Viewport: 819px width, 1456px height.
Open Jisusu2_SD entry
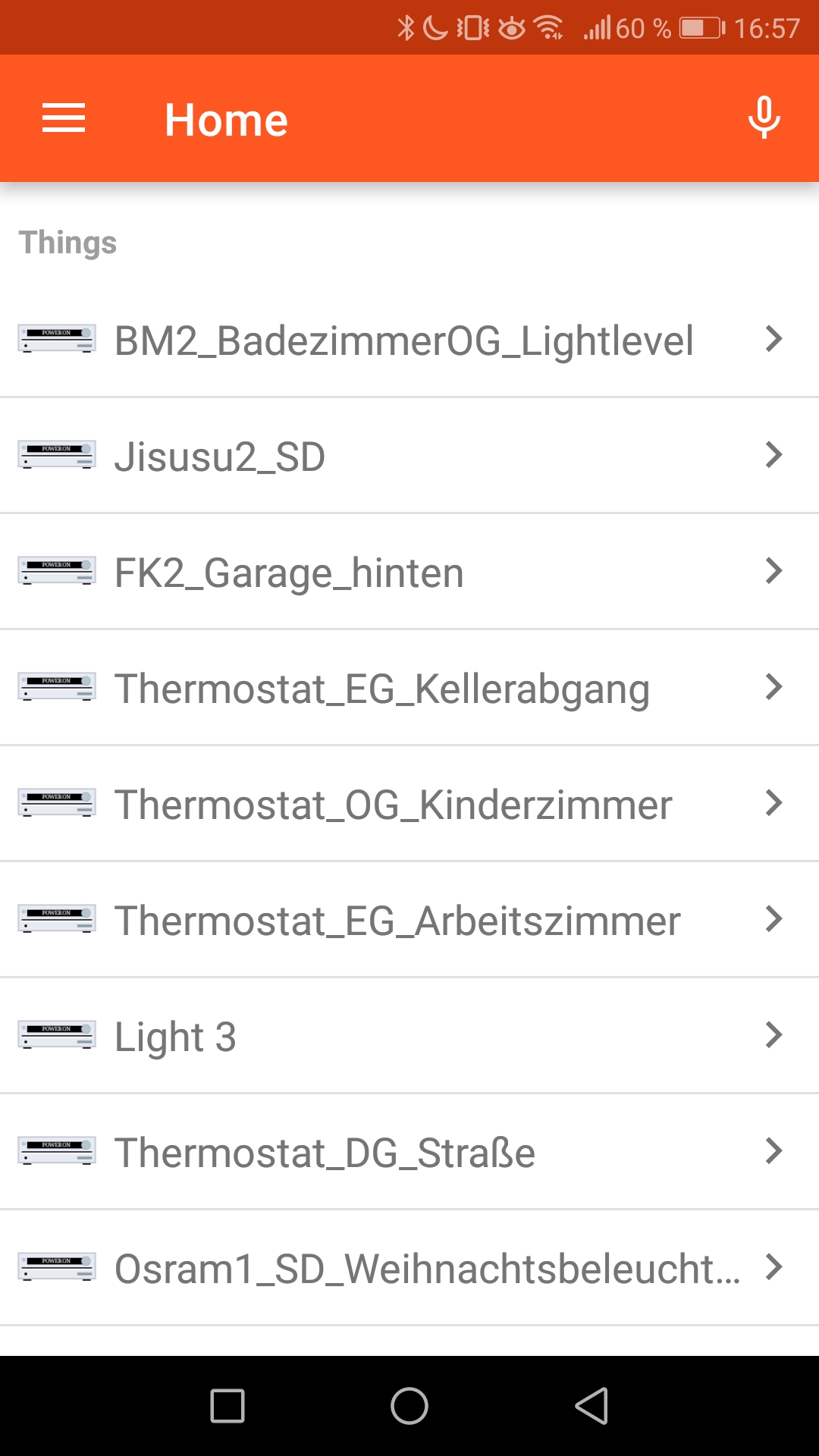pyautogui.click(x=409, y=455)
